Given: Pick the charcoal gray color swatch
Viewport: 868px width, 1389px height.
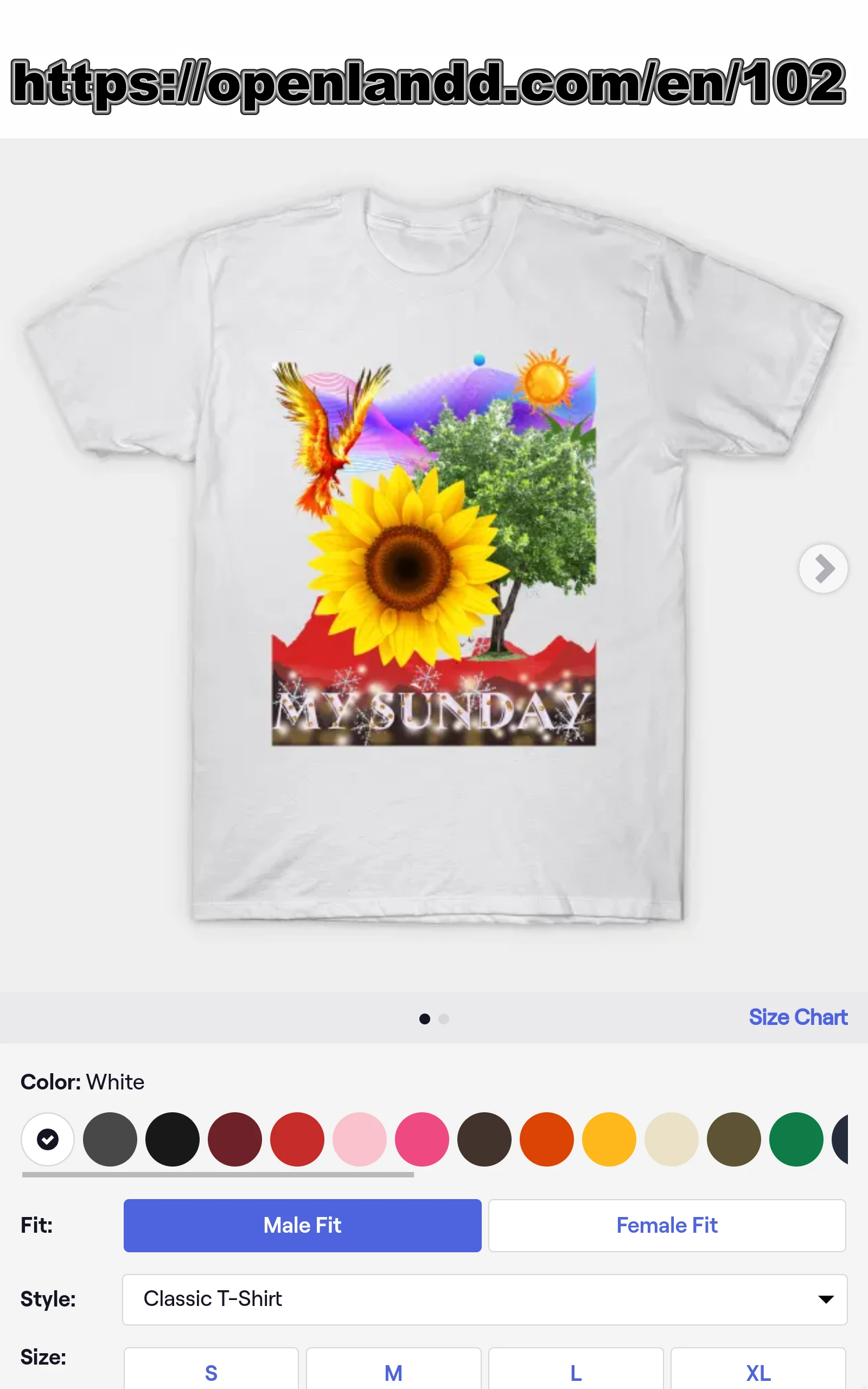Looking at the screenshot, I should [110, 1139].
